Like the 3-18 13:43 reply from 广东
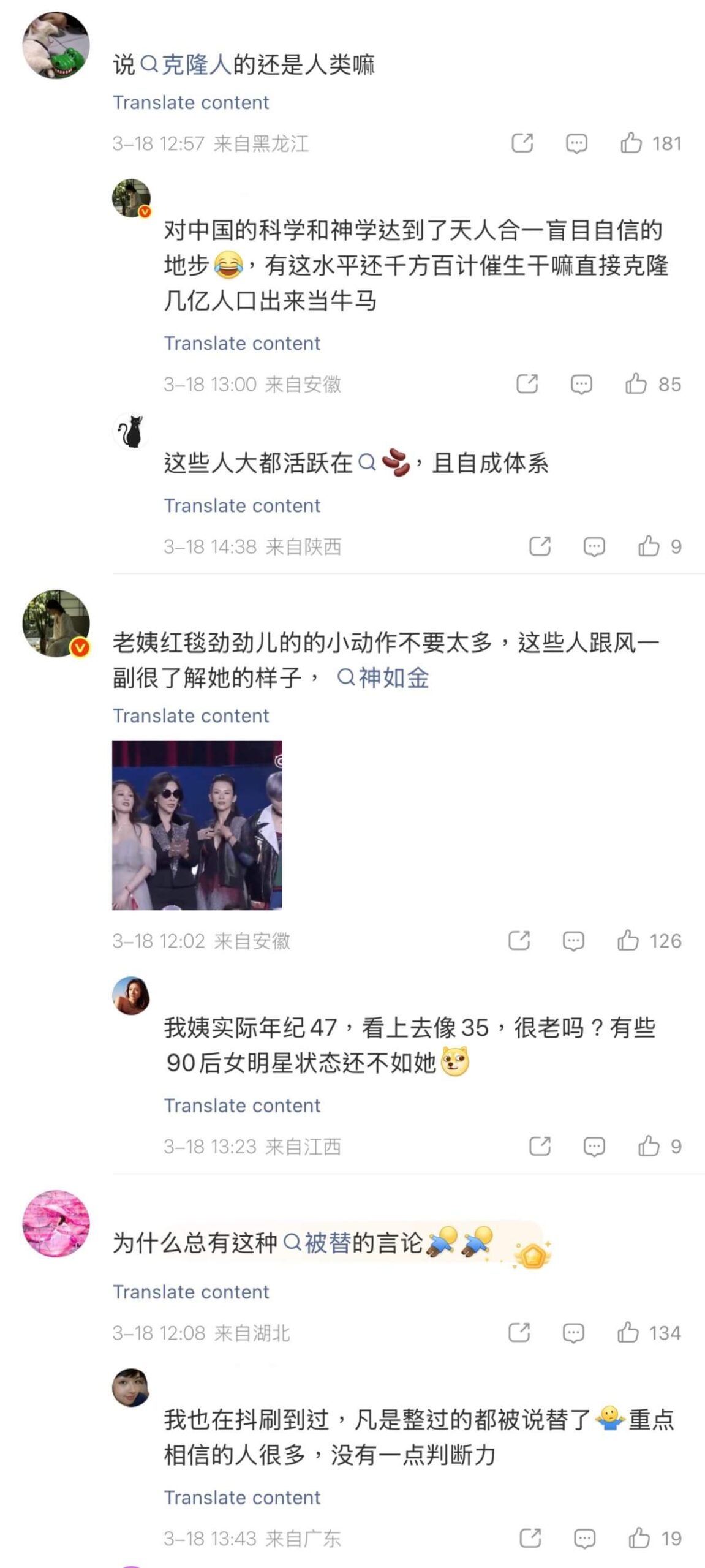Image resolution: width=705 pixels, height=1568 pixels. (639, 1538)
